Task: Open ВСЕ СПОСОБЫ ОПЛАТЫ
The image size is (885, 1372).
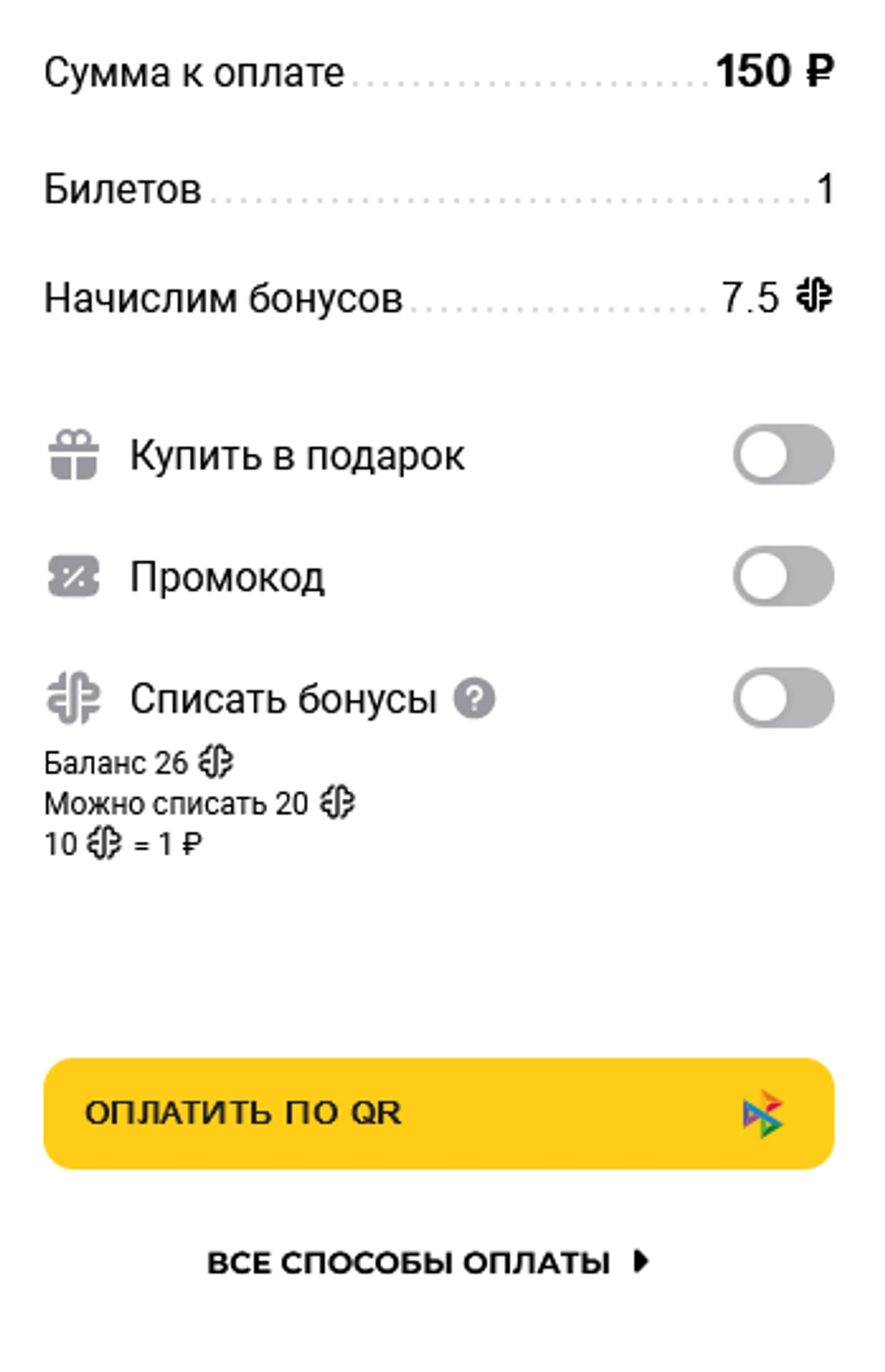Action: (x=428, y=1262)
